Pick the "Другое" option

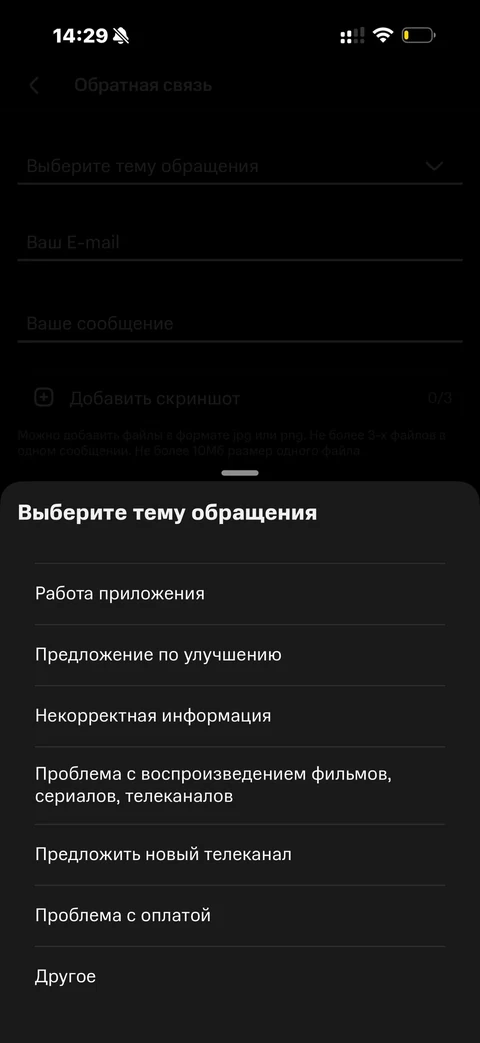(x=240, y=977)
